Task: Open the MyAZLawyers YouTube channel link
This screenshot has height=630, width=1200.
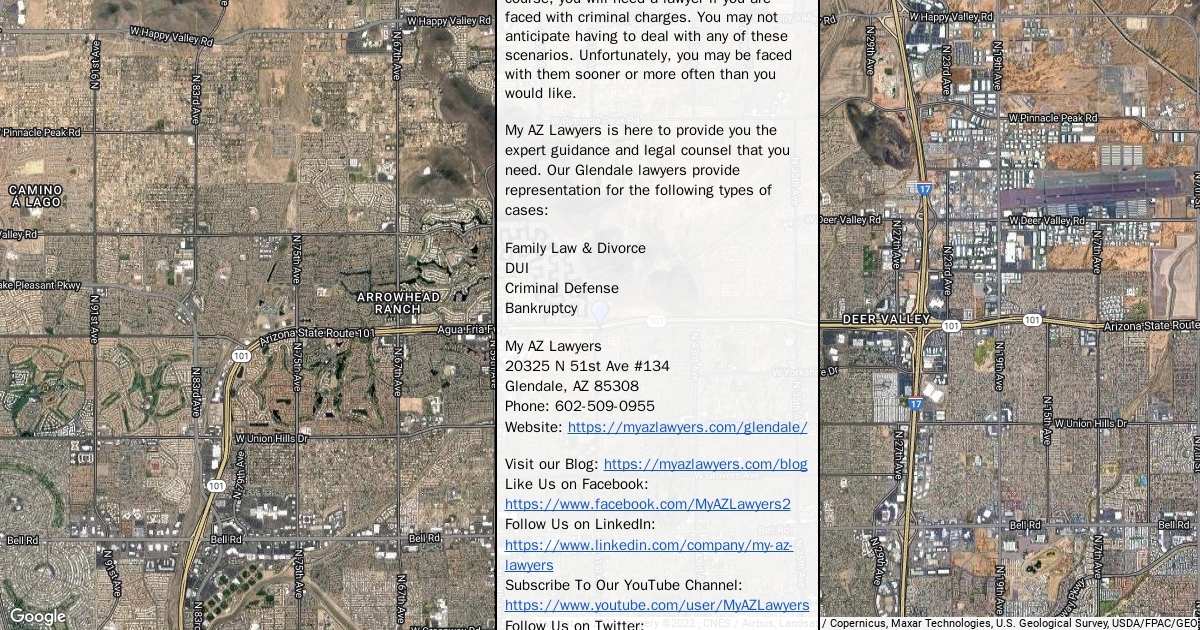Action: click(x=656, y=605)
